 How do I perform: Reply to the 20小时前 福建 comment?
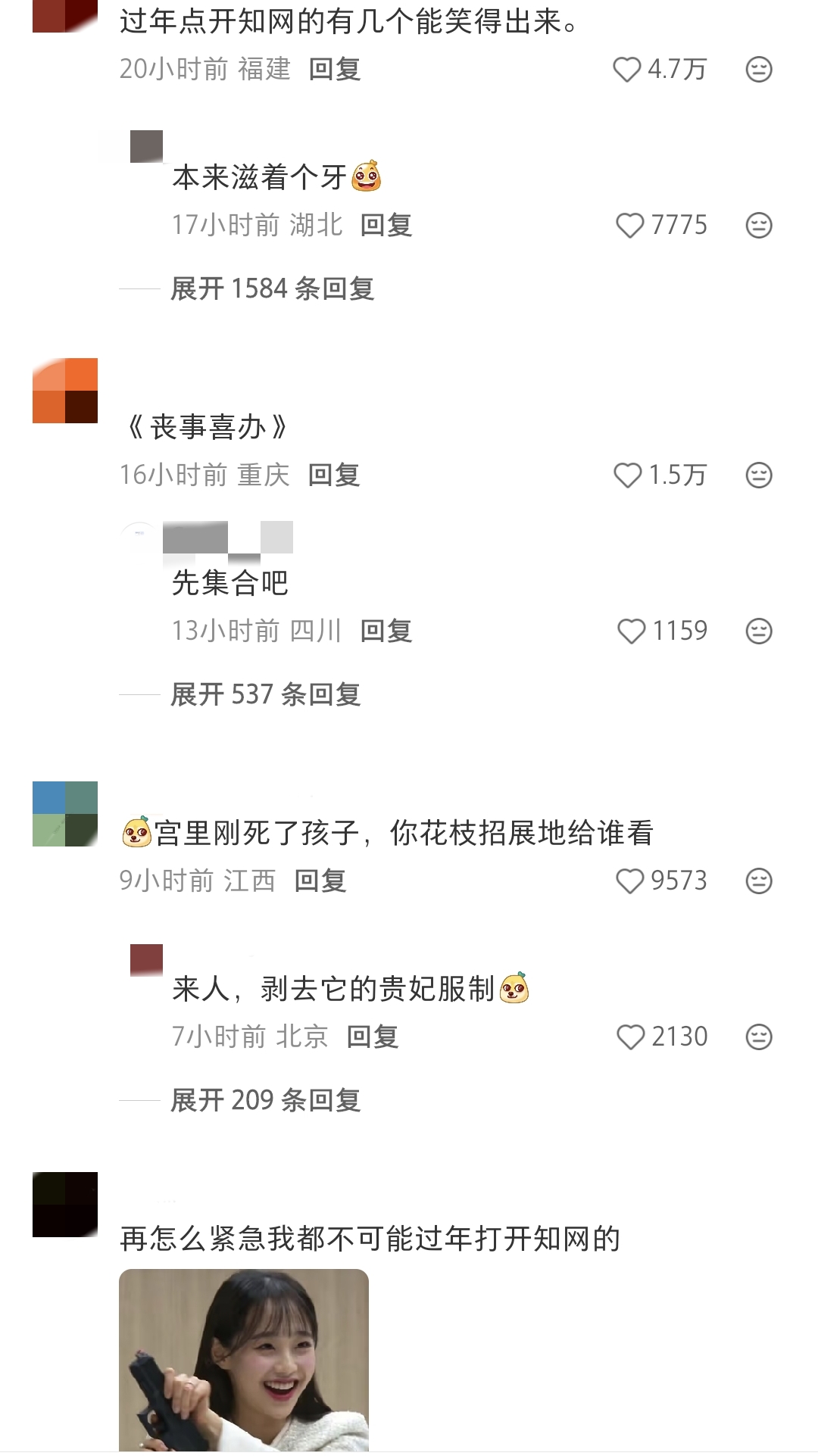(x=334, y=70)
